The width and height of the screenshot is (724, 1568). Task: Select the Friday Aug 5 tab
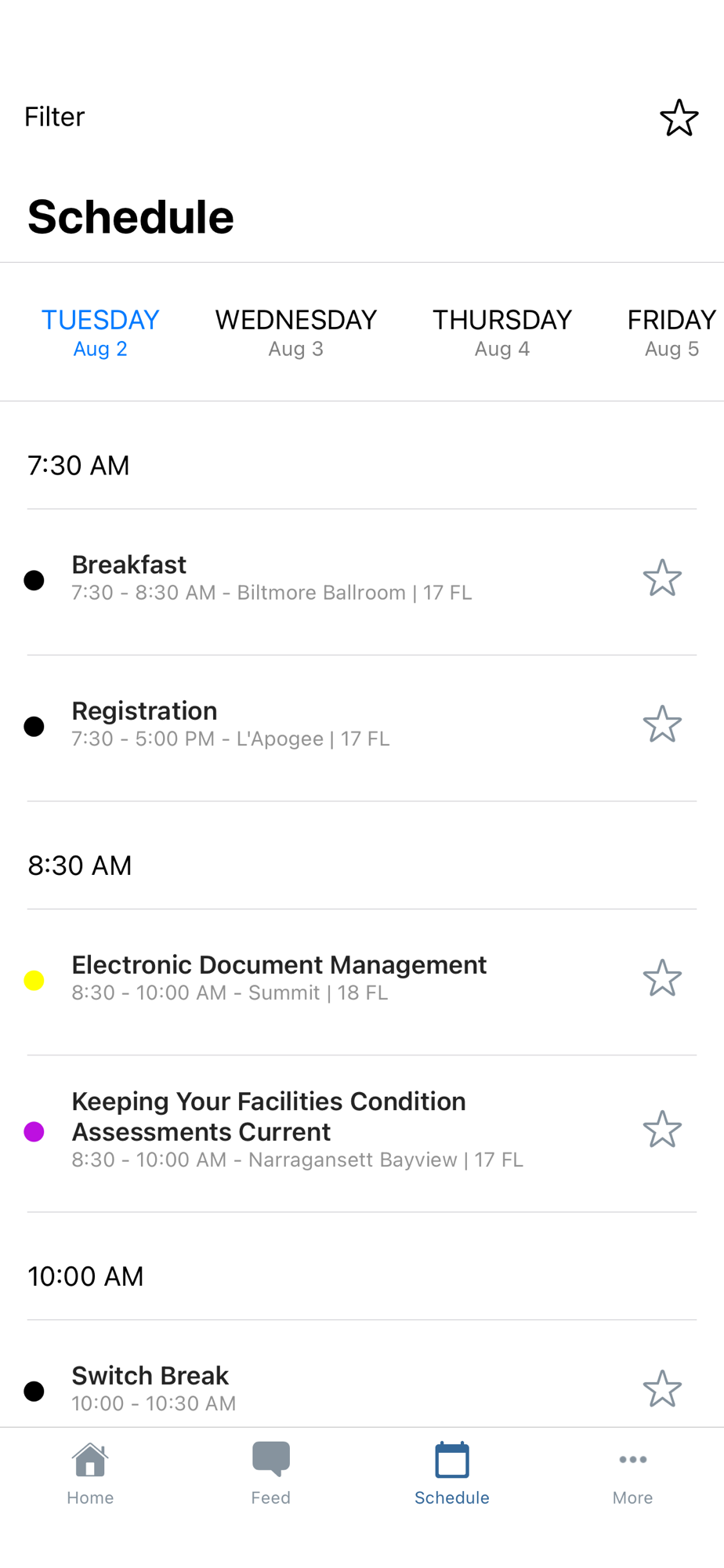click(x=672, y=332)
